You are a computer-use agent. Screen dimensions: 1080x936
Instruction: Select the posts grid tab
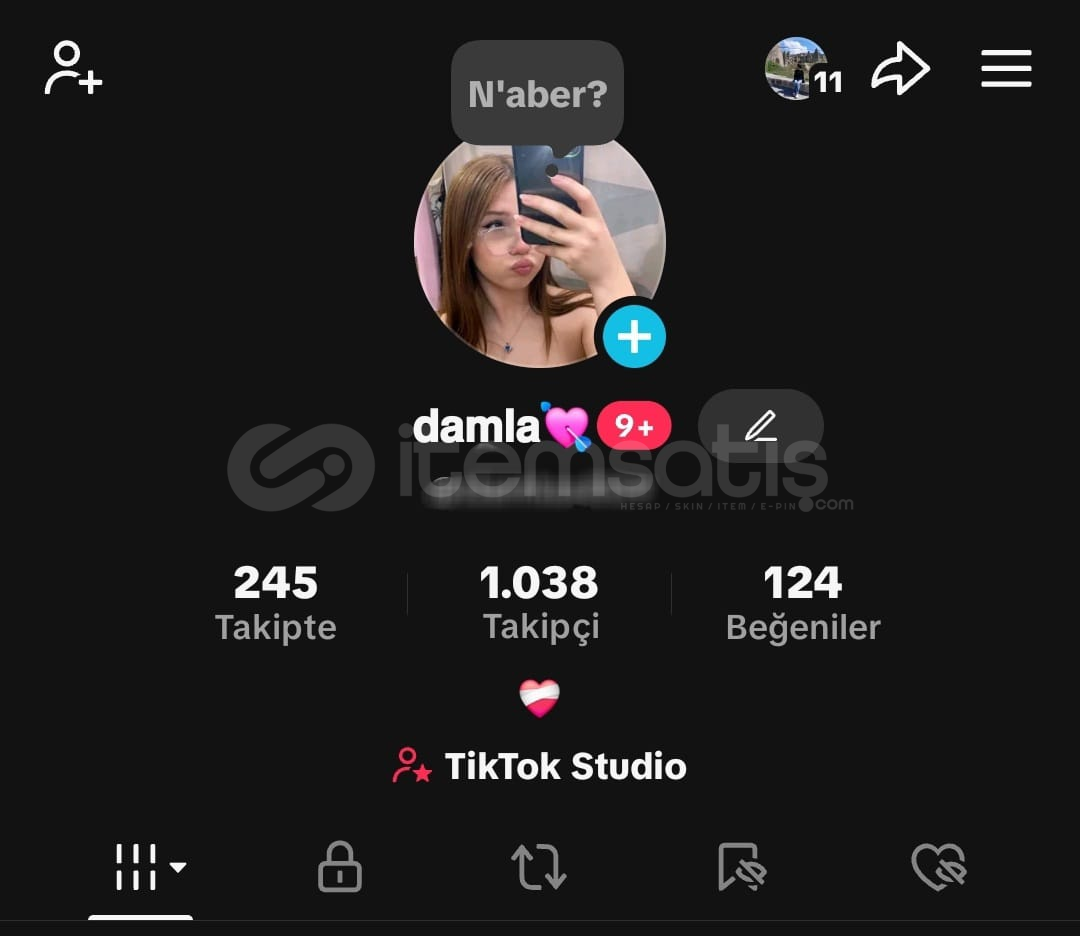(140, 867)
